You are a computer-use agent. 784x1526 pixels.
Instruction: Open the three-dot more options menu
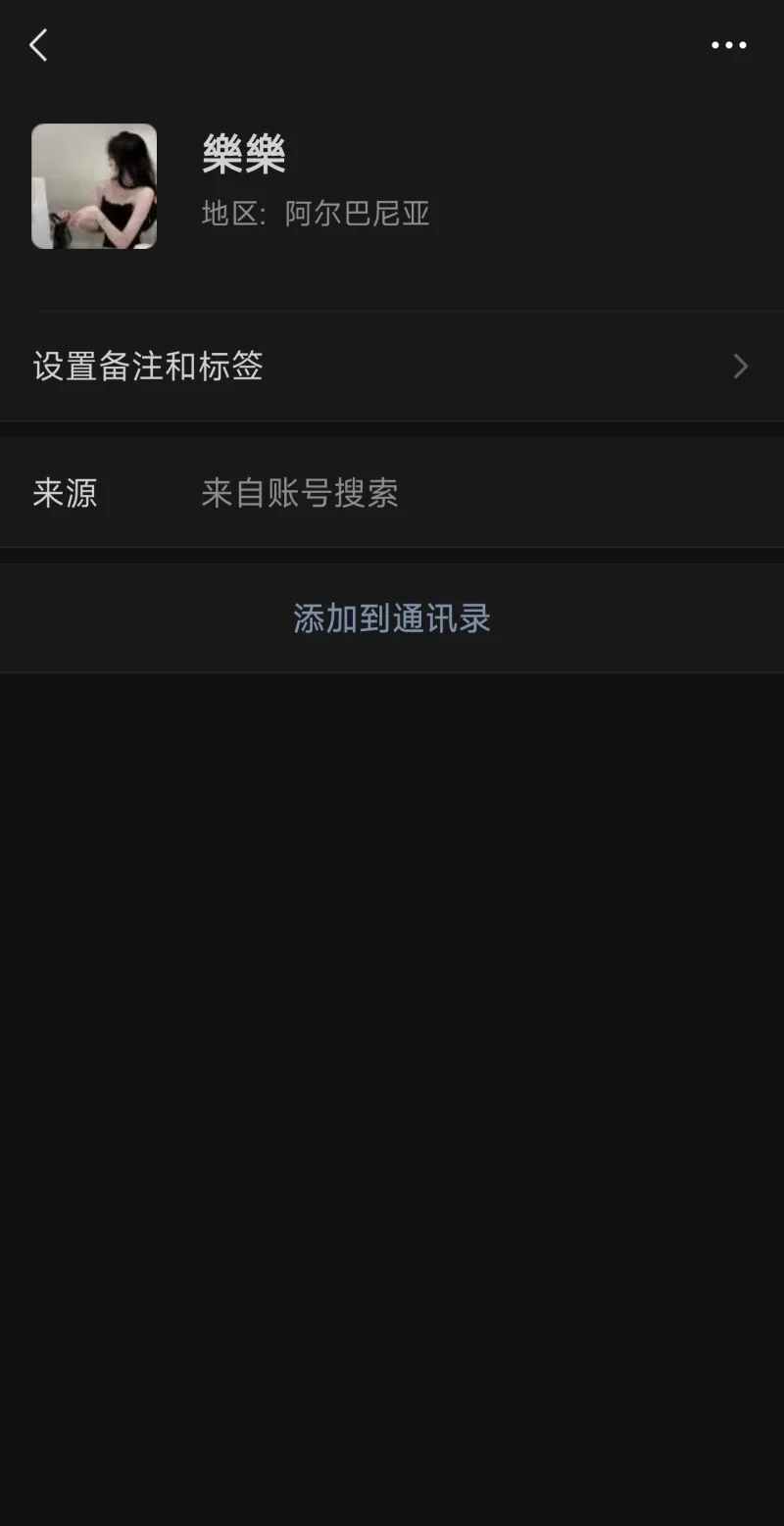click(728, 45)
